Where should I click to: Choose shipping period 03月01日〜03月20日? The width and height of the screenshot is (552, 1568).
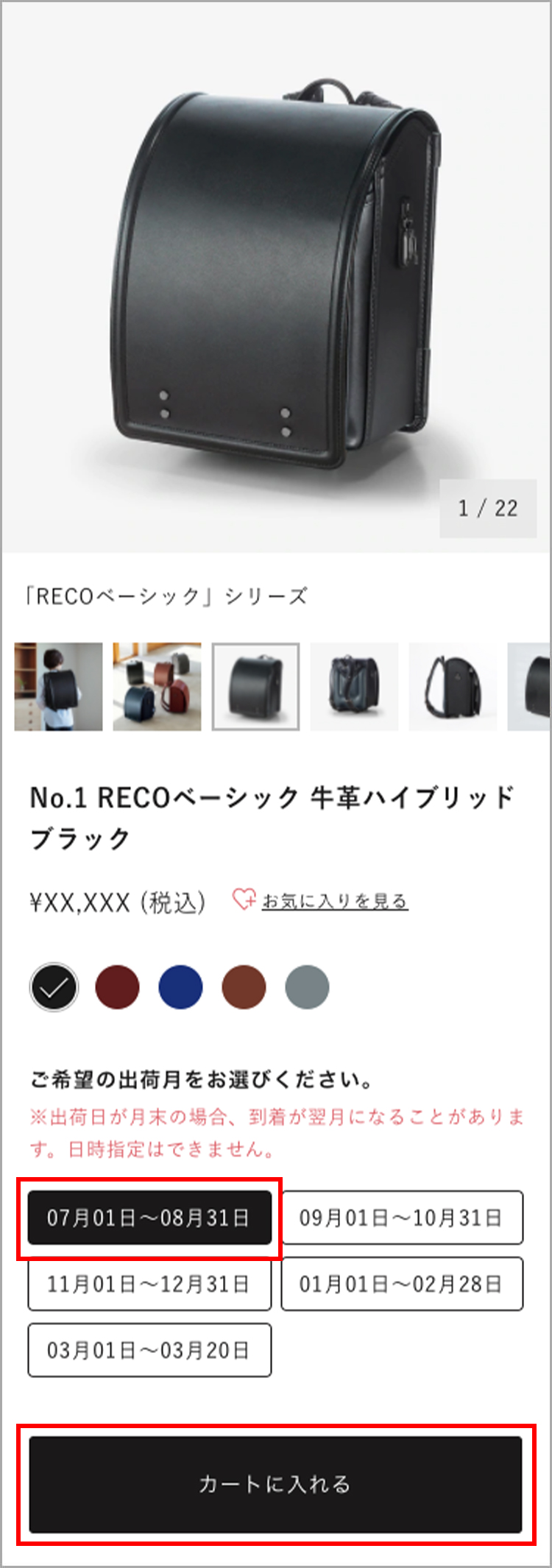[149, 1350]
